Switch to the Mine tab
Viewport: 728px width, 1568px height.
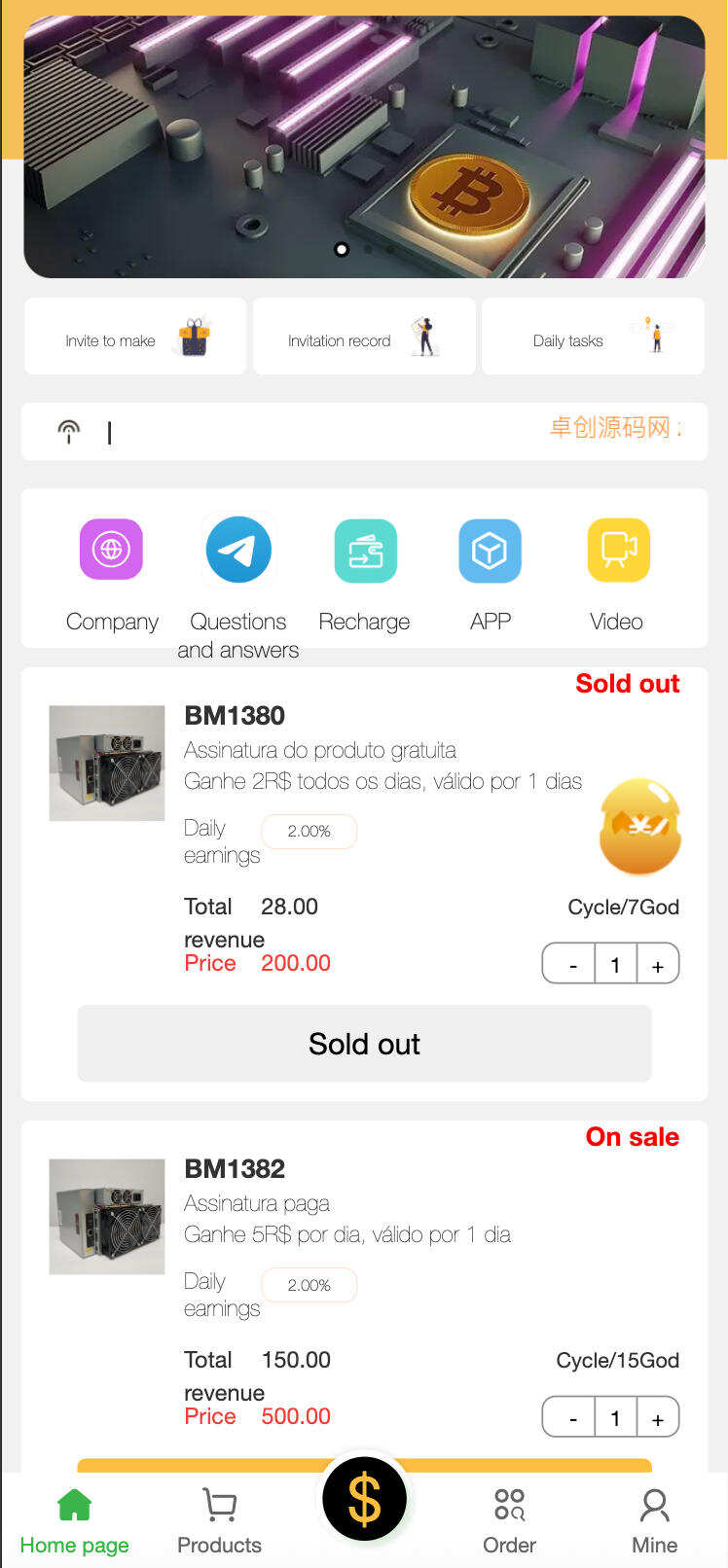[654, 1521]
